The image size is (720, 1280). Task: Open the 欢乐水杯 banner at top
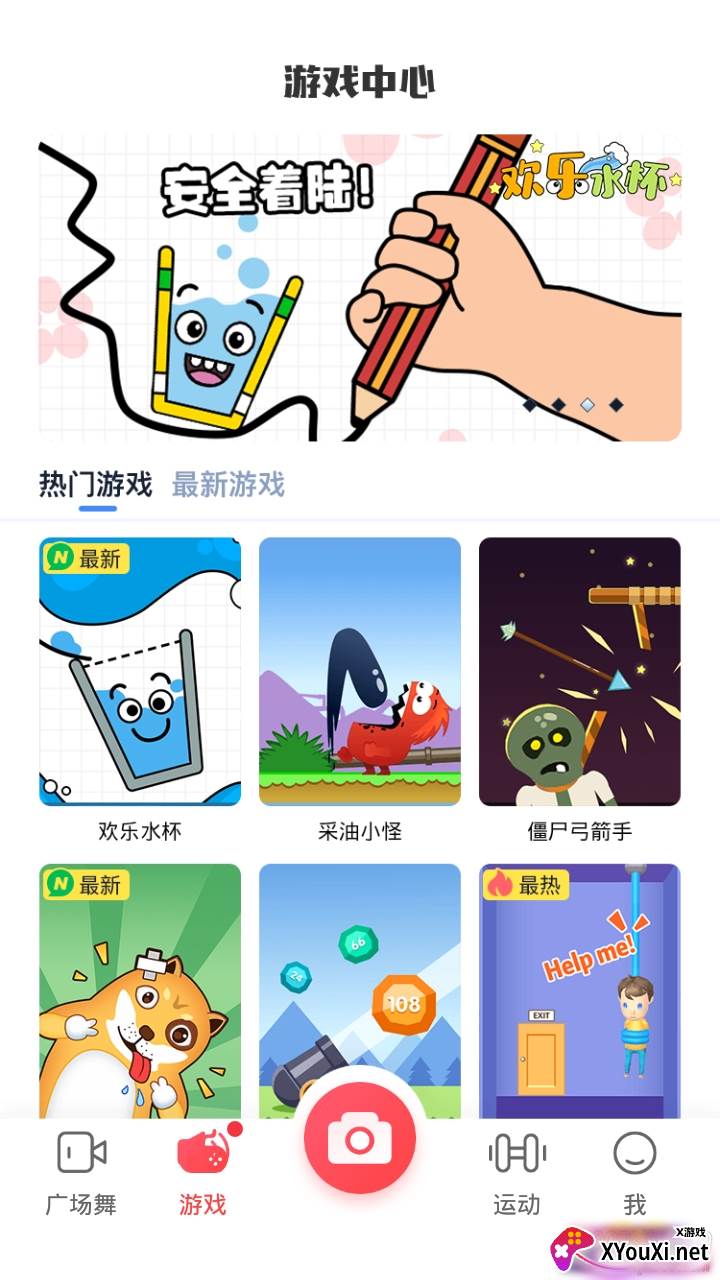click(x=360, y=288)
